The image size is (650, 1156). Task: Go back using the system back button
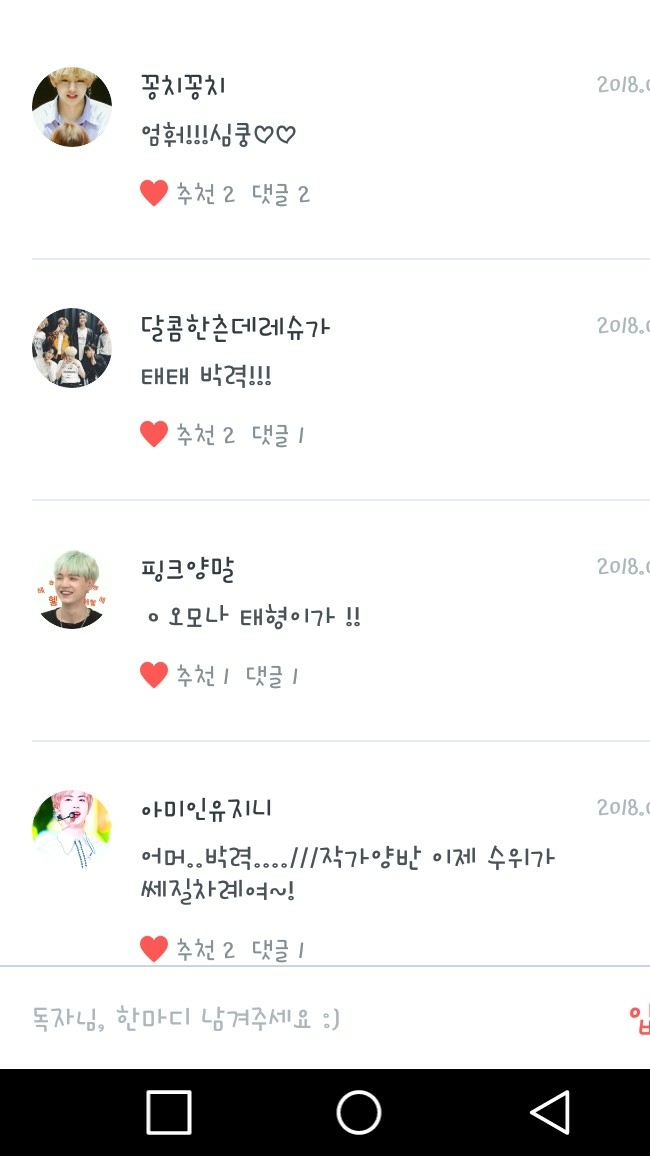550,1112
